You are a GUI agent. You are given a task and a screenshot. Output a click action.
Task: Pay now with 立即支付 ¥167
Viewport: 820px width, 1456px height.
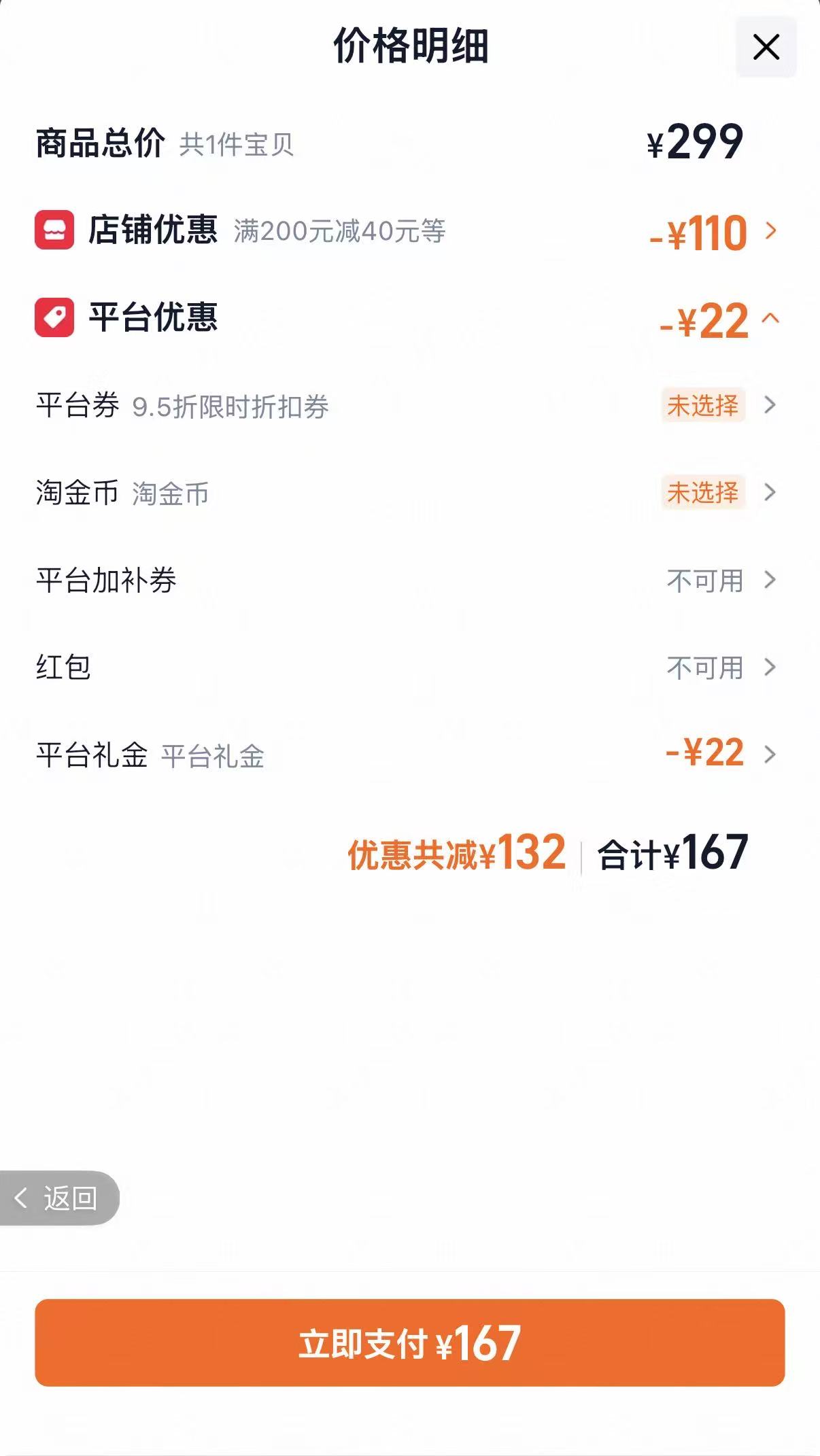pos(410,1342)
